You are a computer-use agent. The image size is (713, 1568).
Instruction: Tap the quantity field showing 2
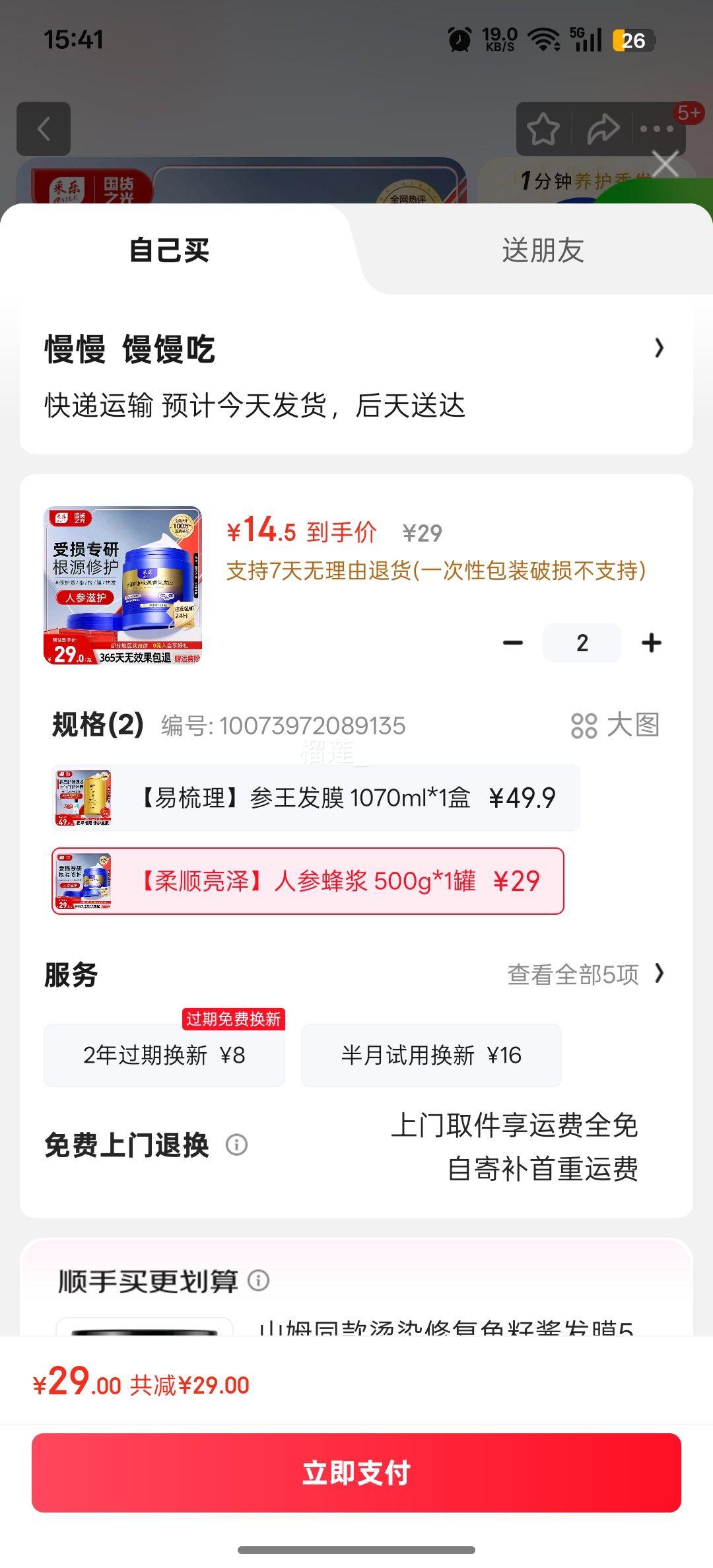[581, 642]
